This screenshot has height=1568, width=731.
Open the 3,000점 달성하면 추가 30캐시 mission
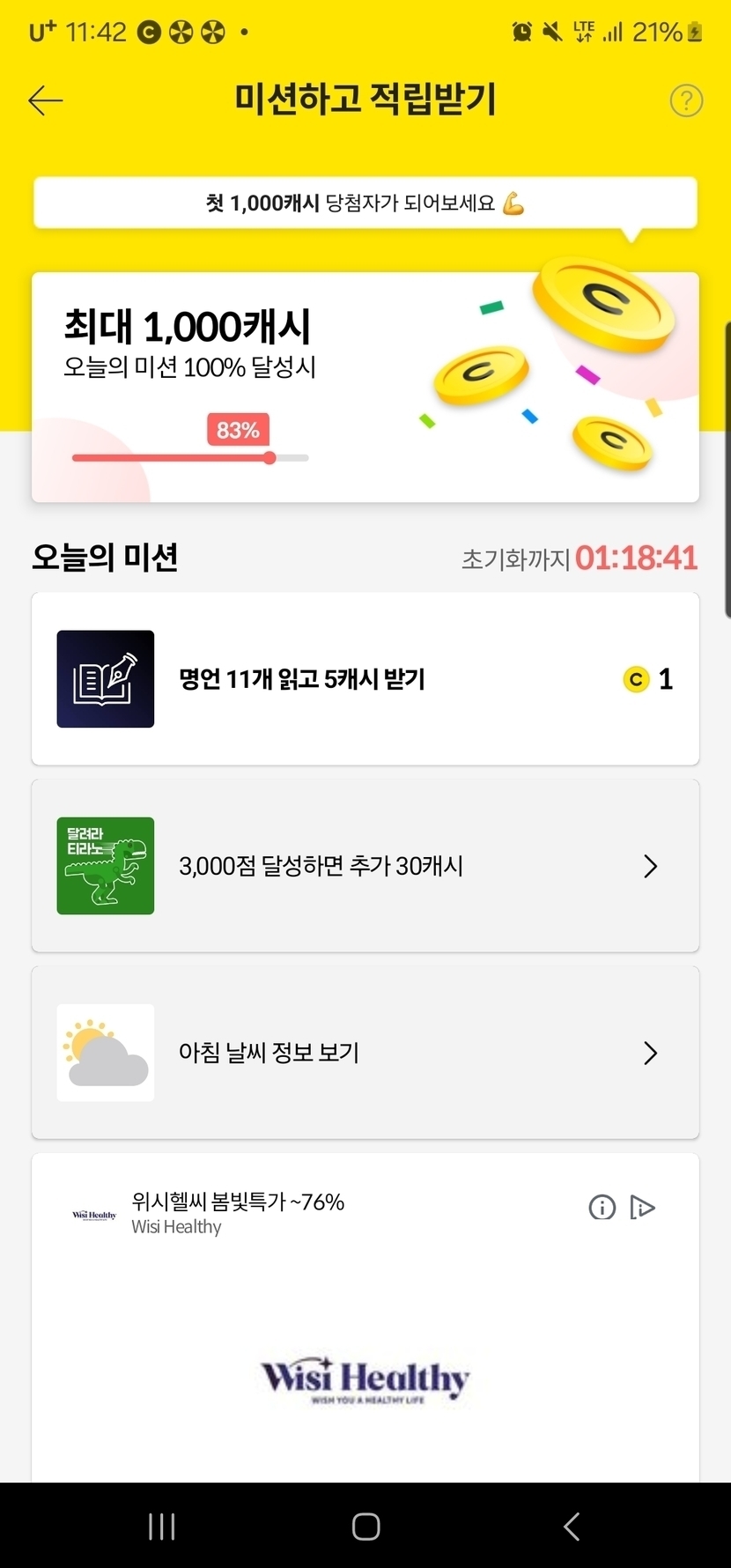pos(365,866)
